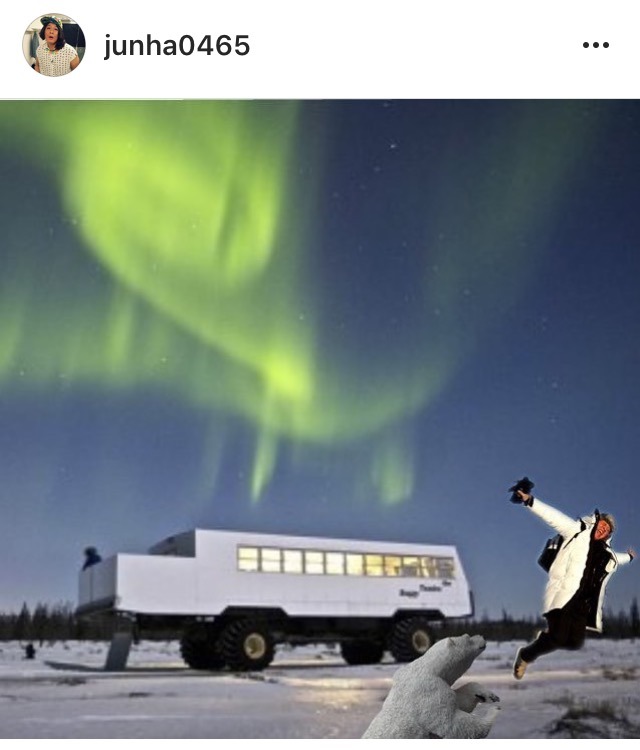
Task: Tap the aurora photo in junha0465's post
Action: (320, 420)
